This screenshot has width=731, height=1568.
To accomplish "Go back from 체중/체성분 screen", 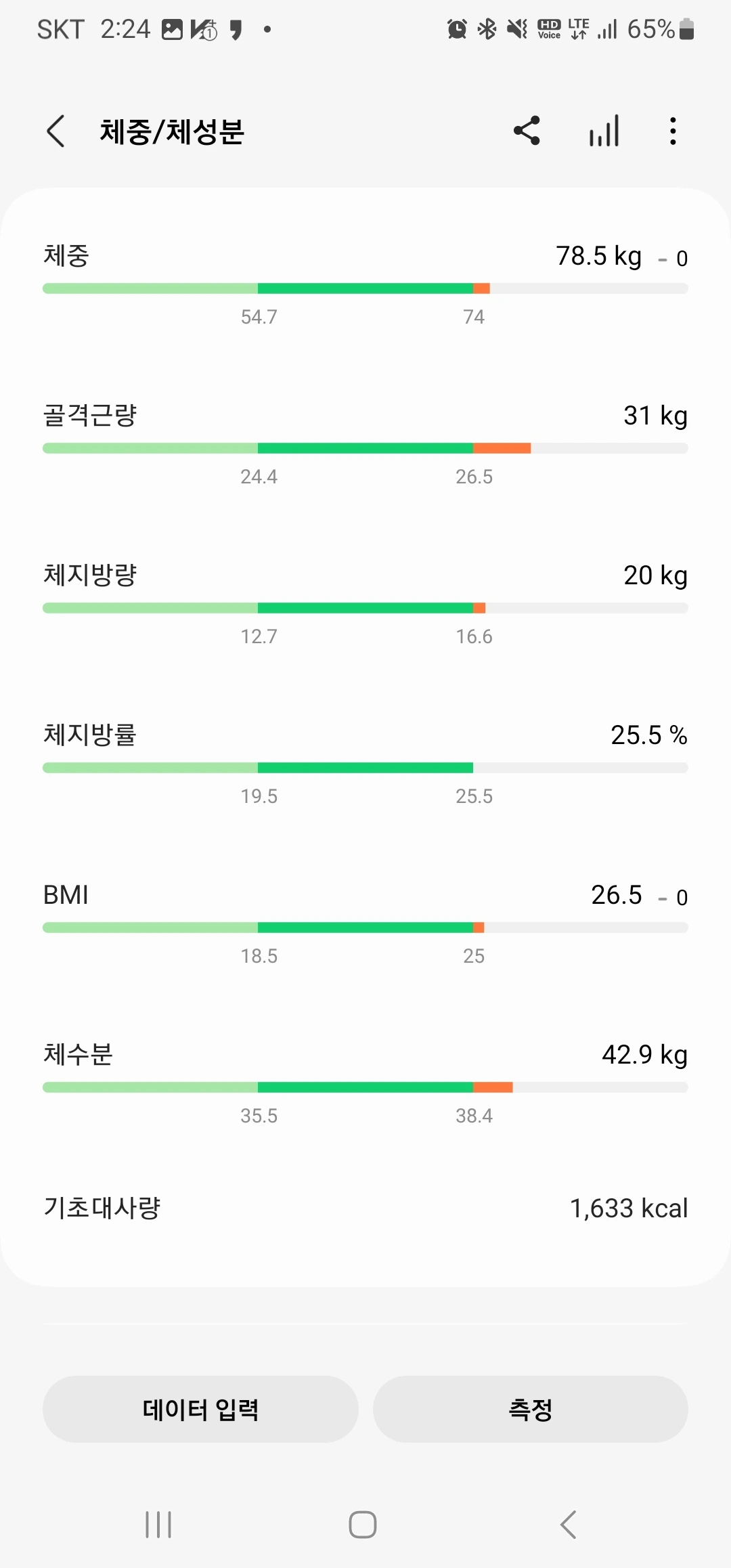I will [x=56, y=131].
